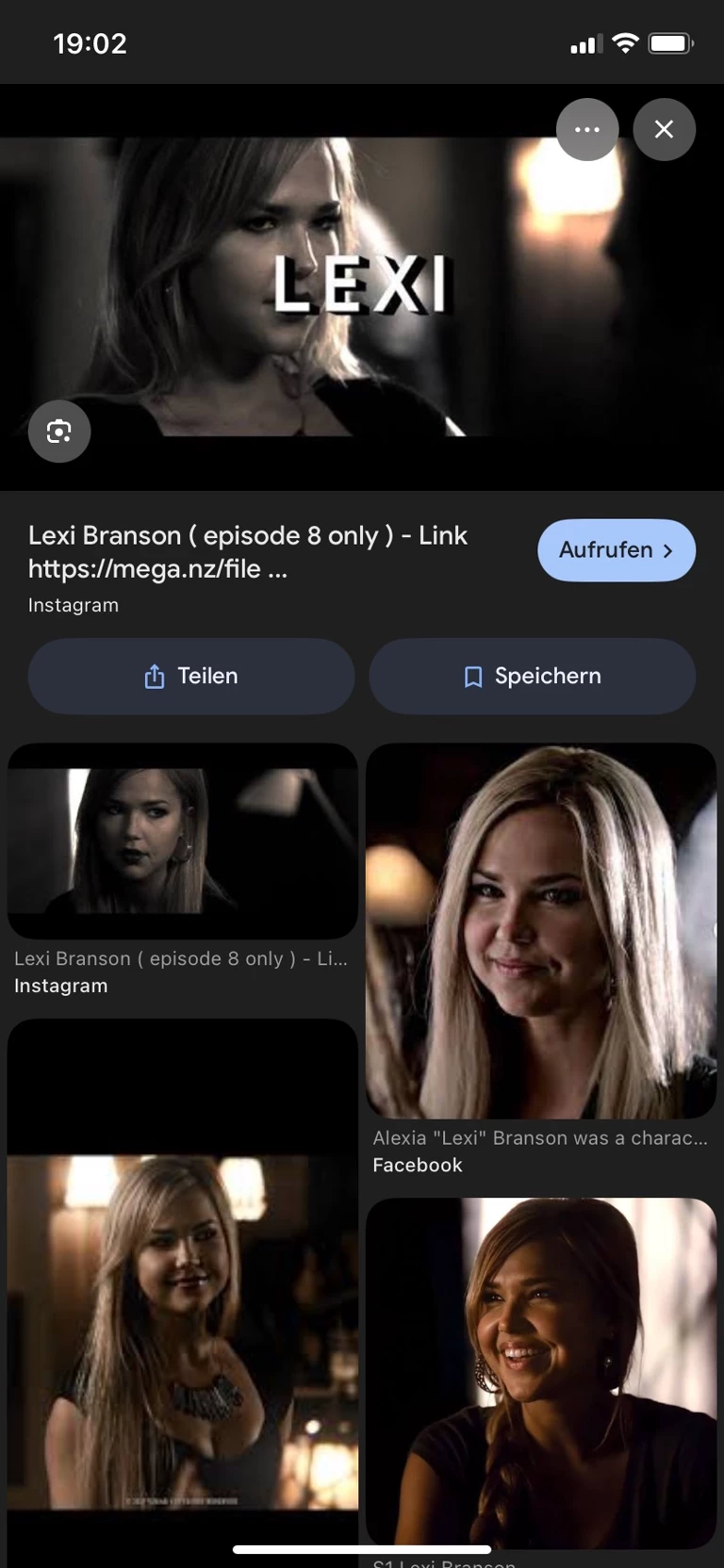The width and height of the screenshot is (724, 1568).
Task: Open the Lexi Branson episode 8 title link
Action: click(x=247, y=551)
